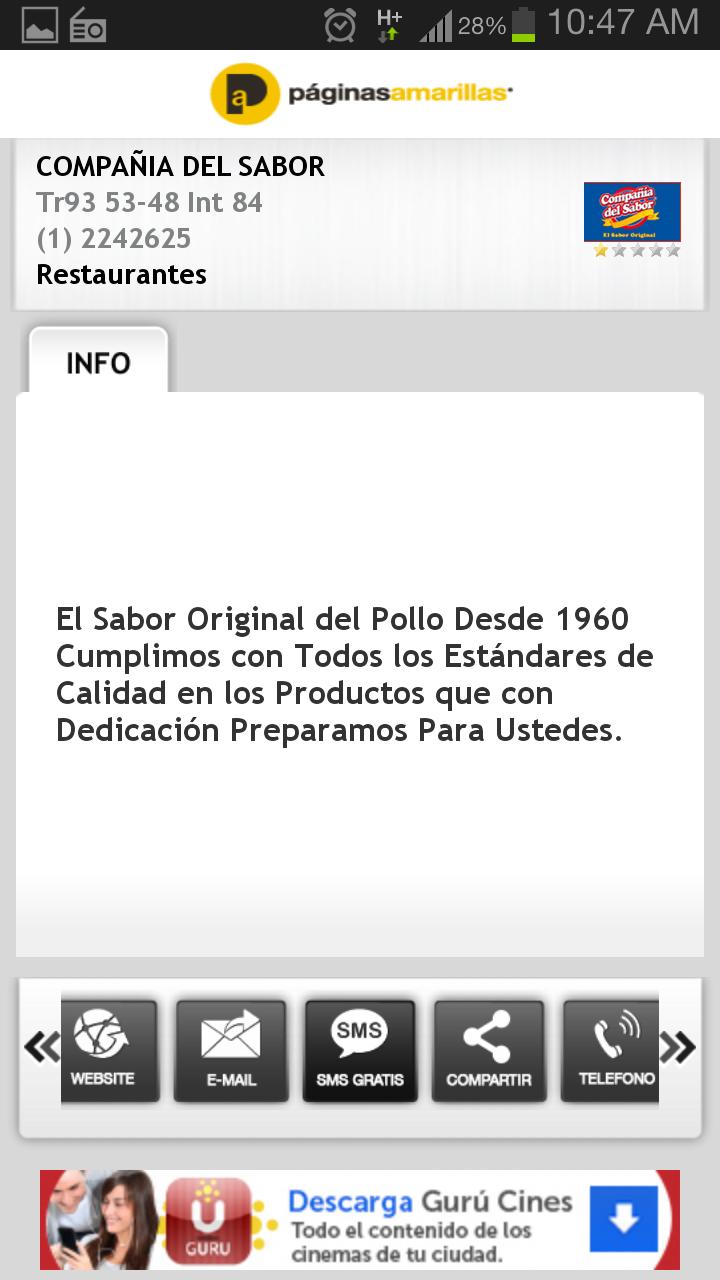Switch to the INFO tab

(x=97, y=363)
